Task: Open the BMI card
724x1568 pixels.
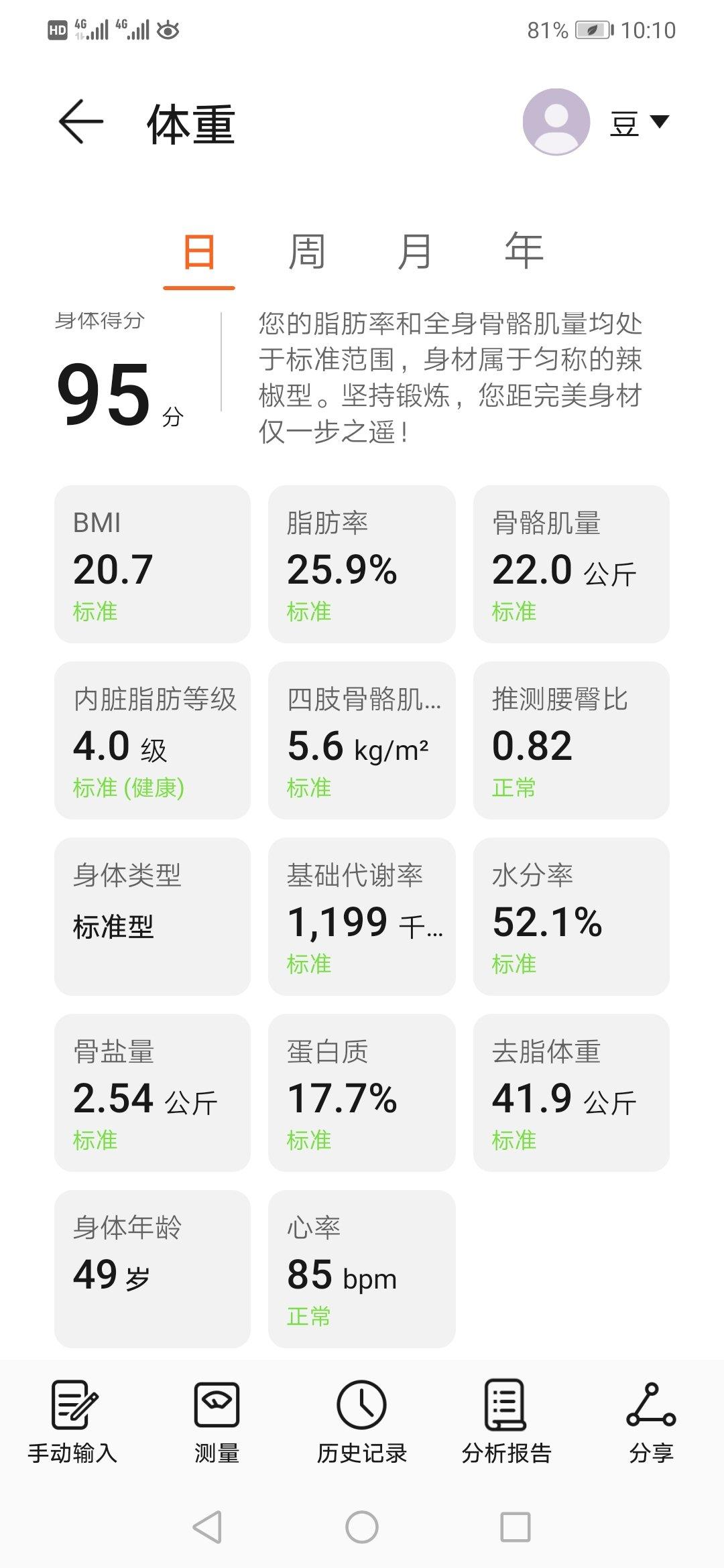Action: pos(152,564)
